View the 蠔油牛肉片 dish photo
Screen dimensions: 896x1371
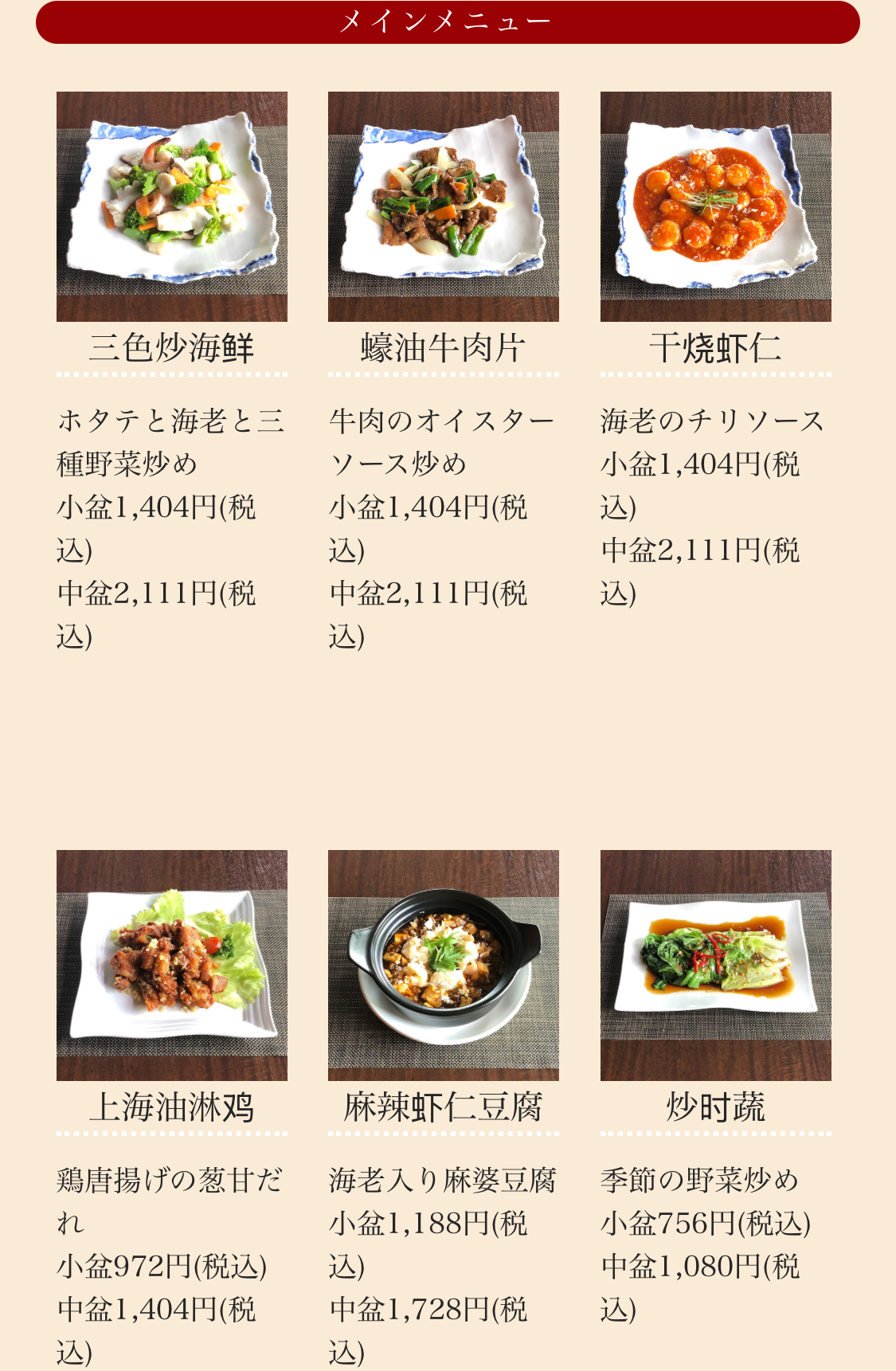click(444, 206)
